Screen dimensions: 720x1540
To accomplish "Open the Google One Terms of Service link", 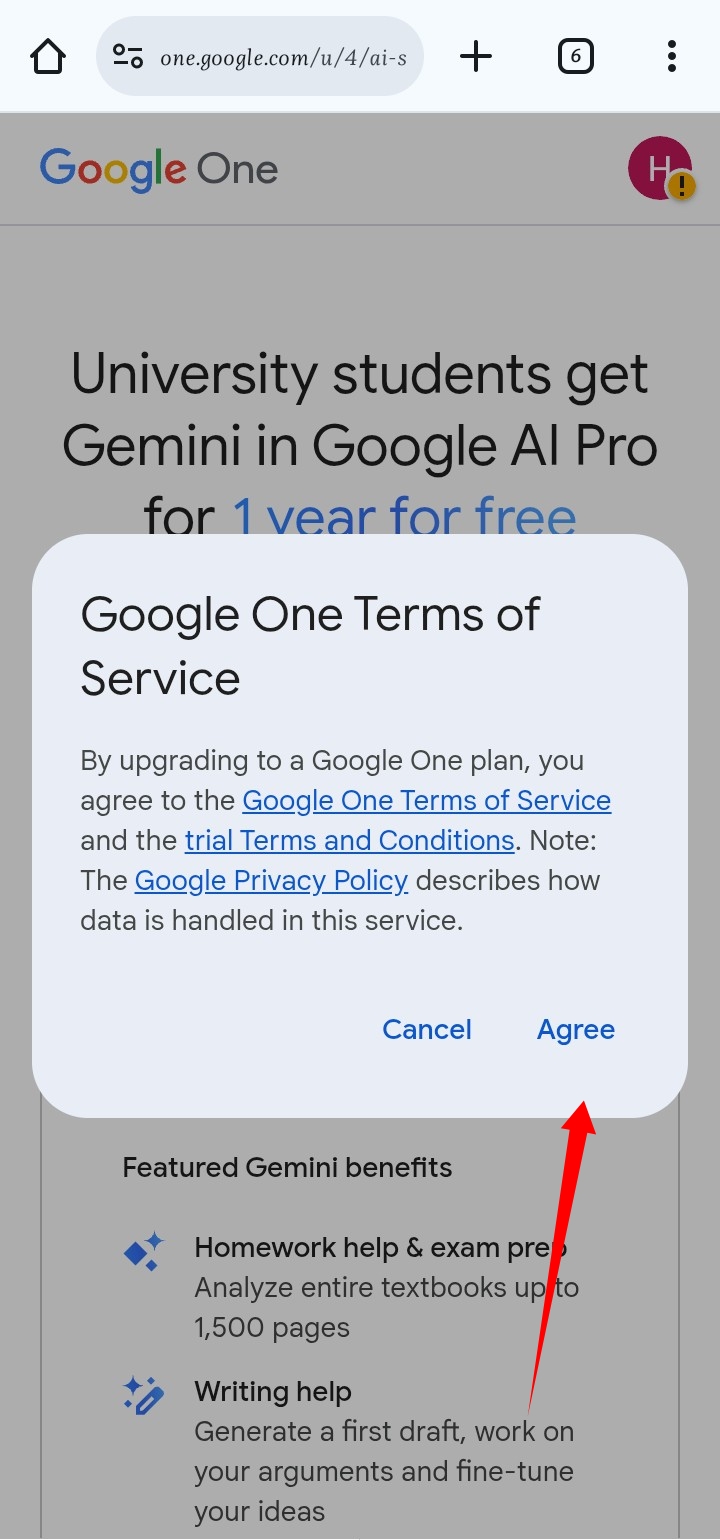I will [x=426, y=801].
